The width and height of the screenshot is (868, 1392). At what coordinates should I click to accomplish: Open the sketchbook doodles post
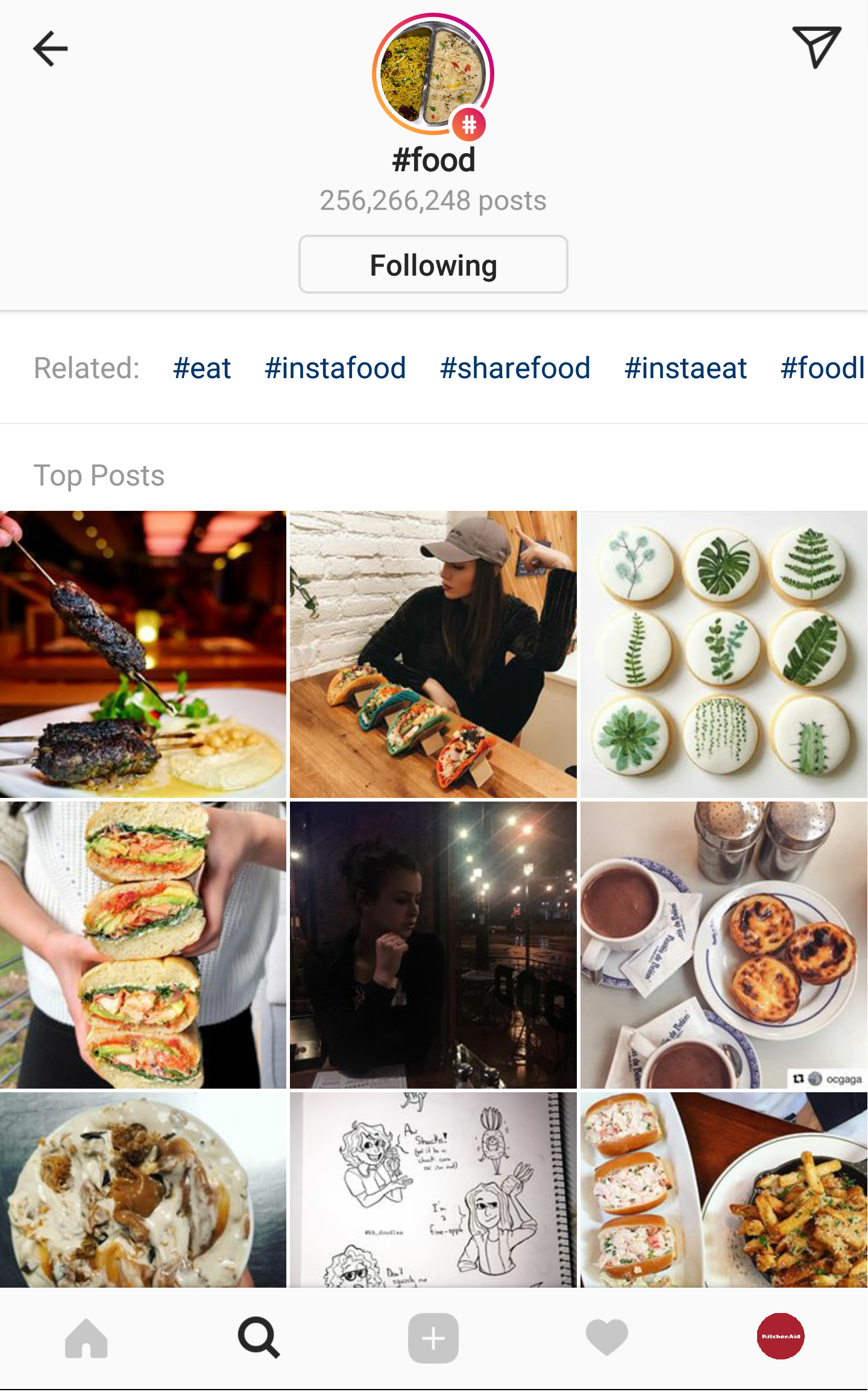coord(433,1189)
